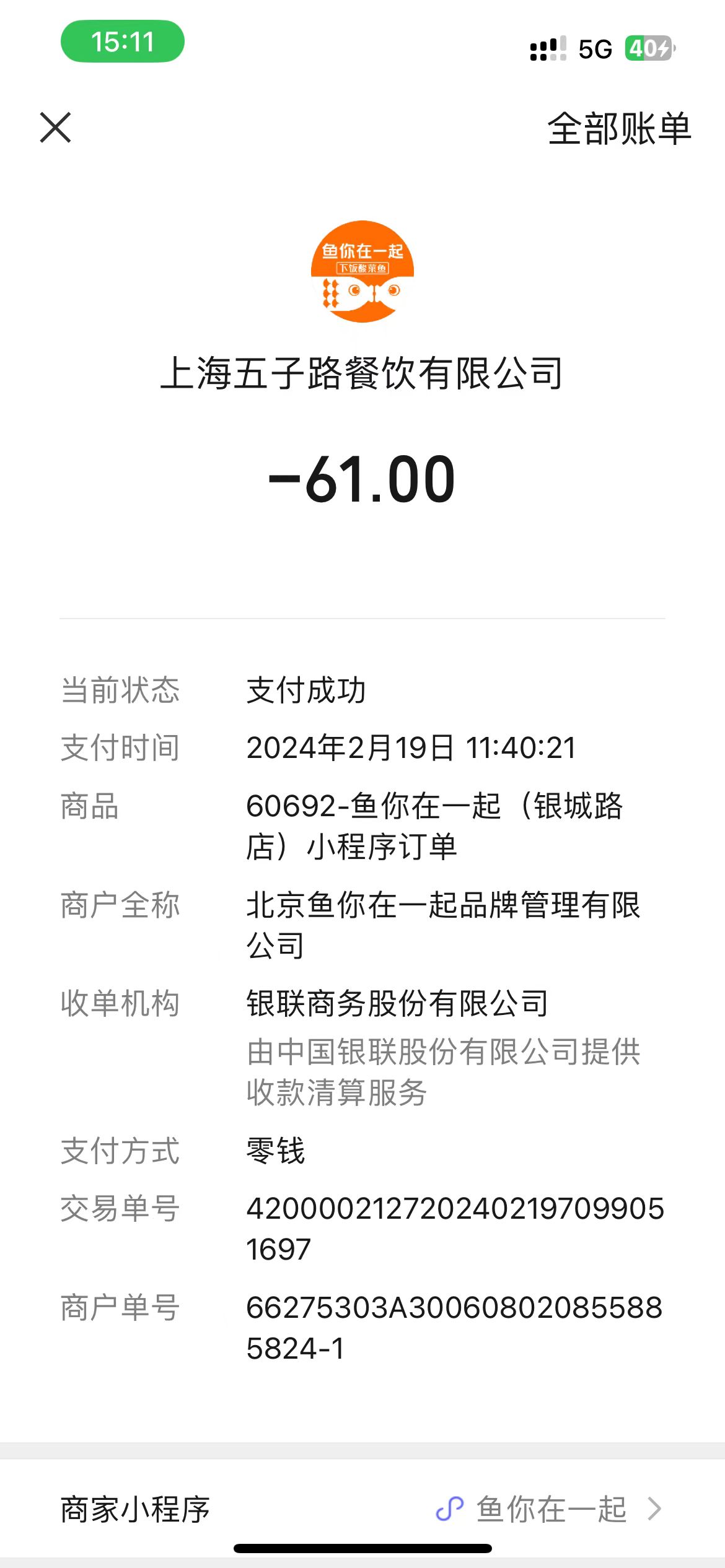Open 全部账单 to view all bills
The height and width of the screenshot is (1568, 725).
tap(618, 129)
